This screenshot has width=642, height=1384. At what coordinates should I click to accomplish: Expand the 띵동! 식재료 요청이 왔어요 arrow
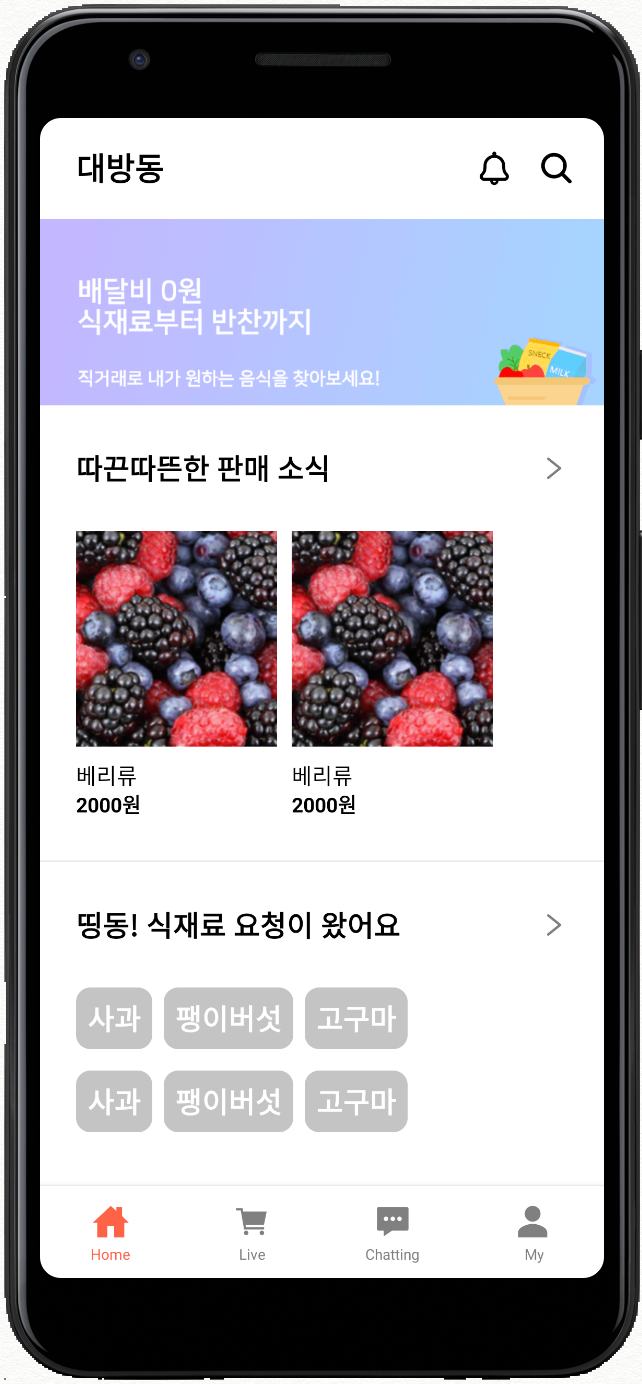pos(554,925)
